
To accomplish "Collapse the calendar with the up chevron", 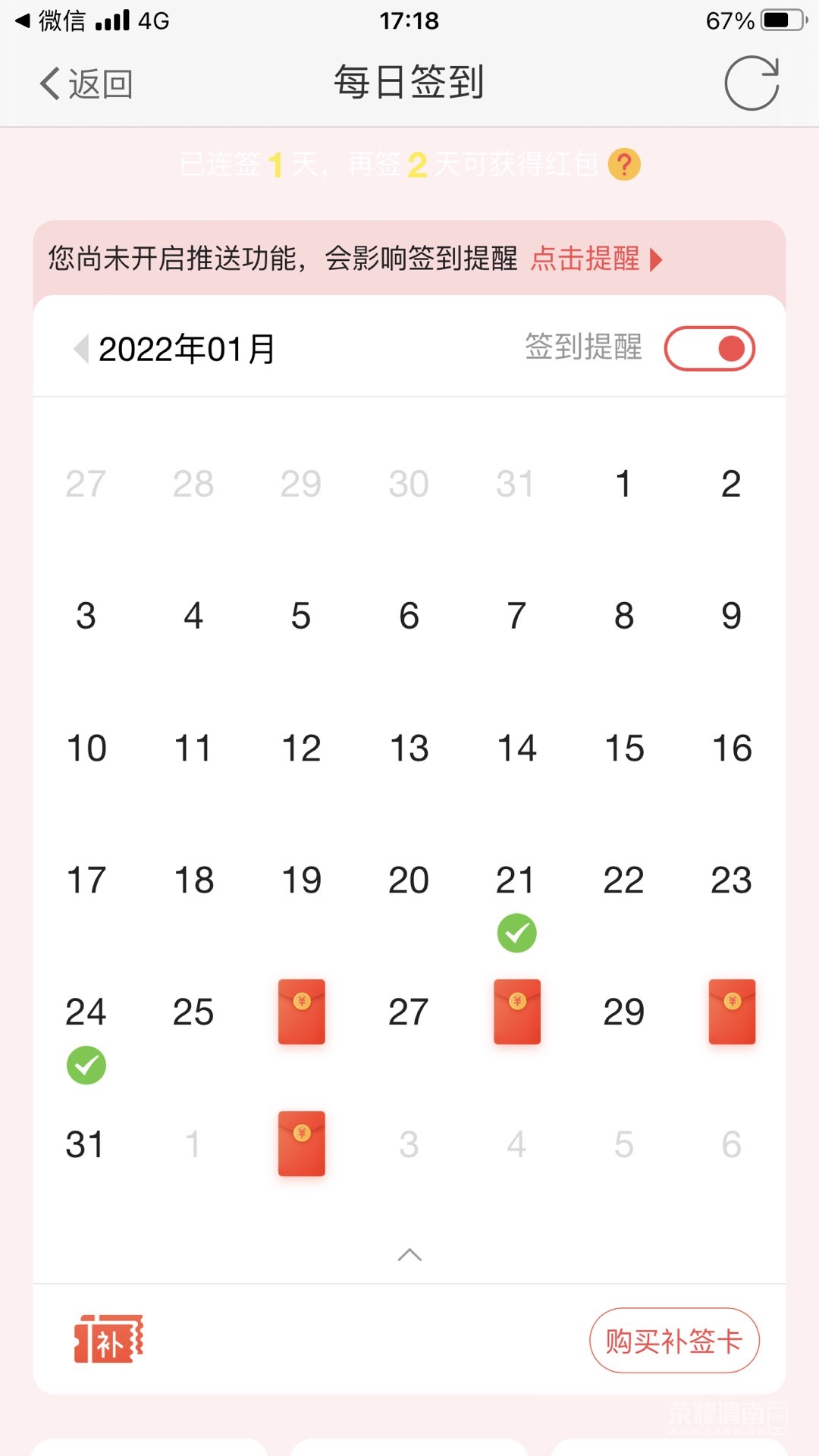I will (x=409, y=1255).
